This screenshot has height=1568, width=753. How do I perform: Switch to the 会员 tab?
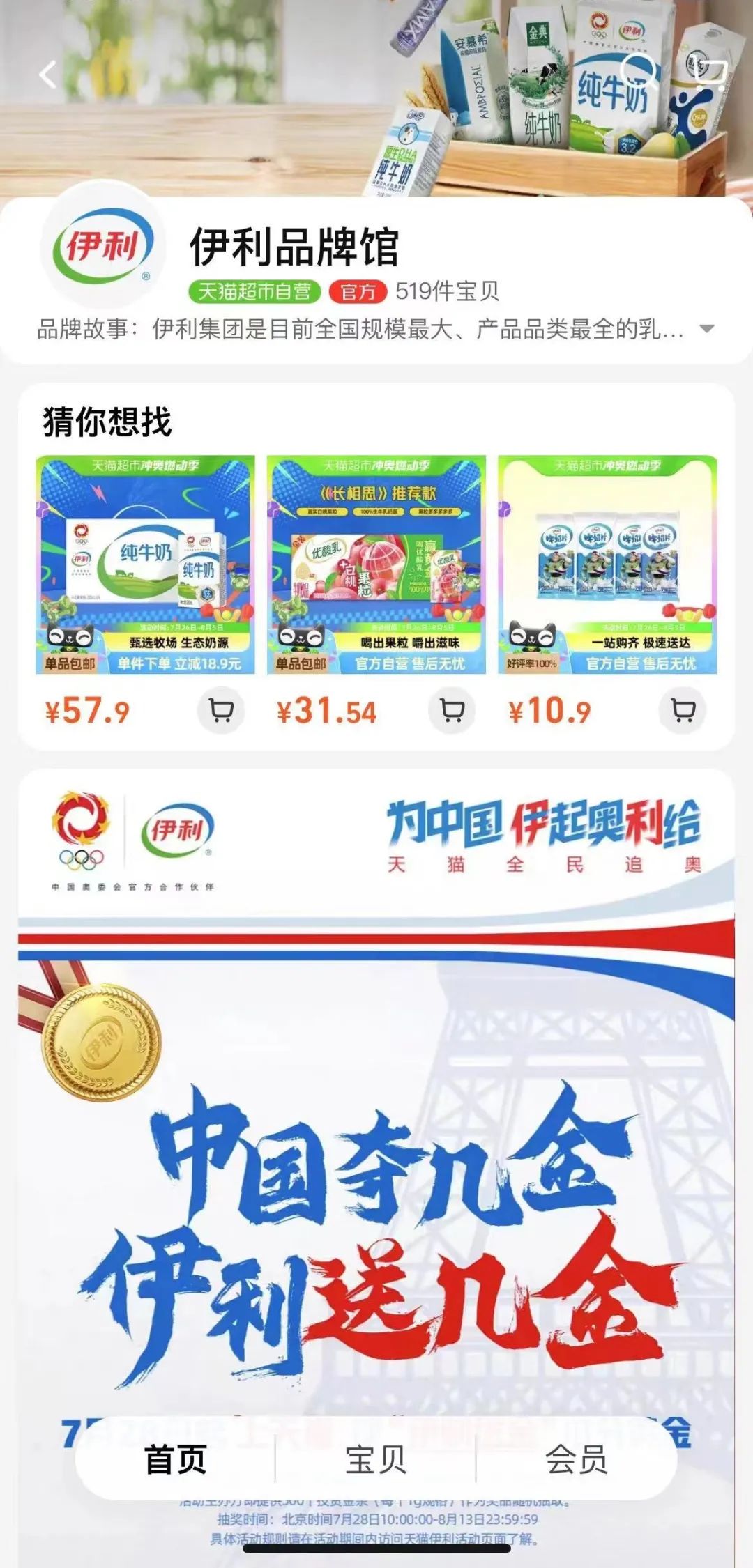click(576, 1460)
